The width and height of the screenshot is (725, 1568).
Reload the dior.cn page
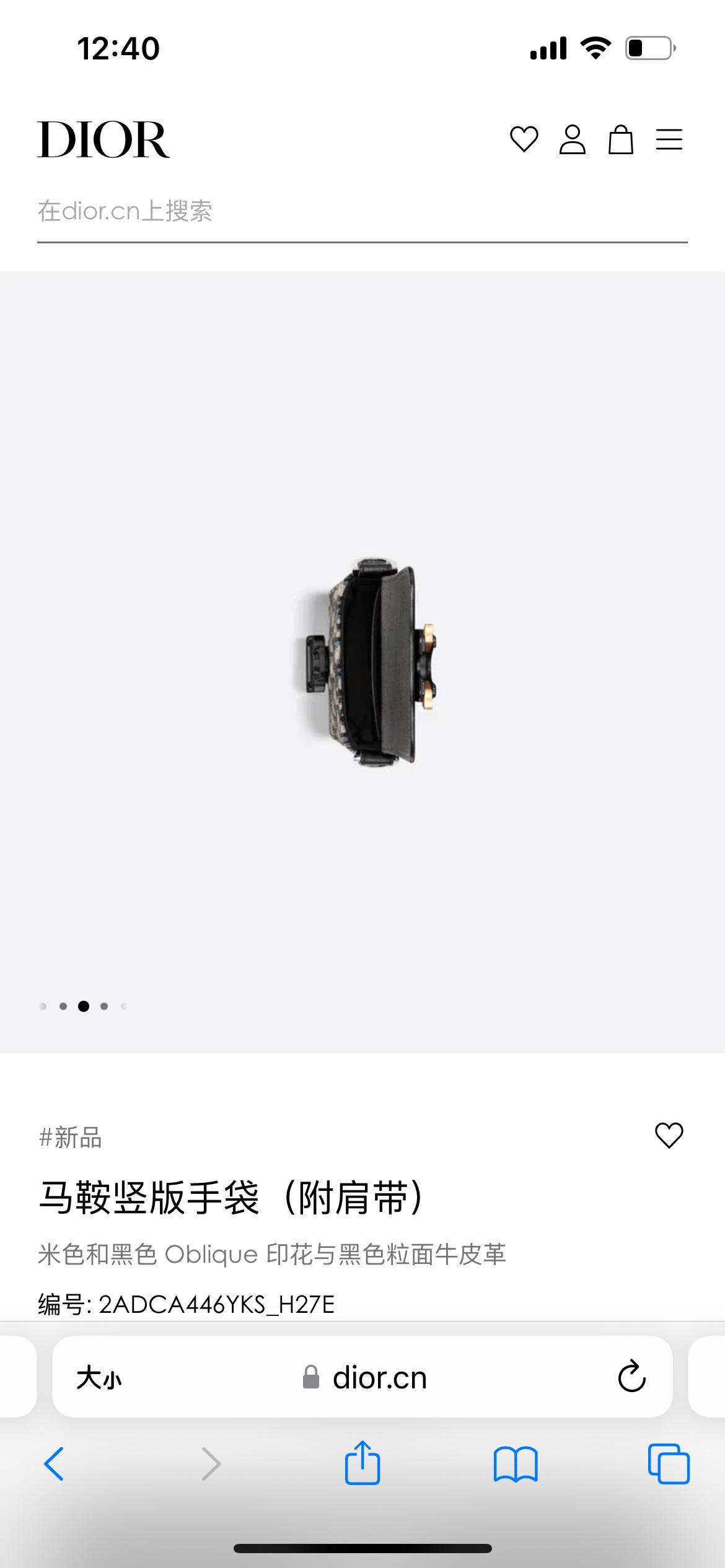point(631,1377)
